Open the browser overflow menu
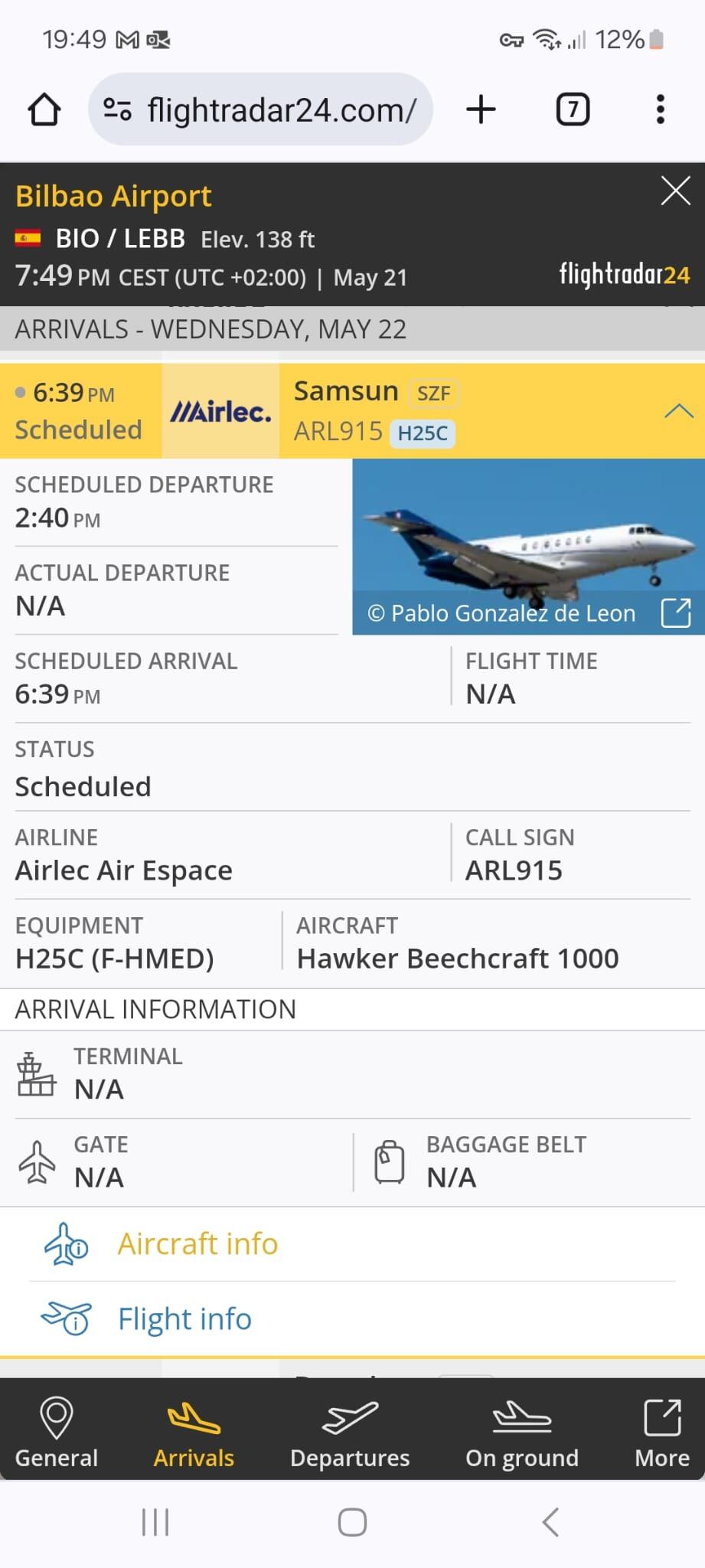Image resolution: width=705 pixels, height=1568 pixels. pyautogui.click(x=660, y=109)
